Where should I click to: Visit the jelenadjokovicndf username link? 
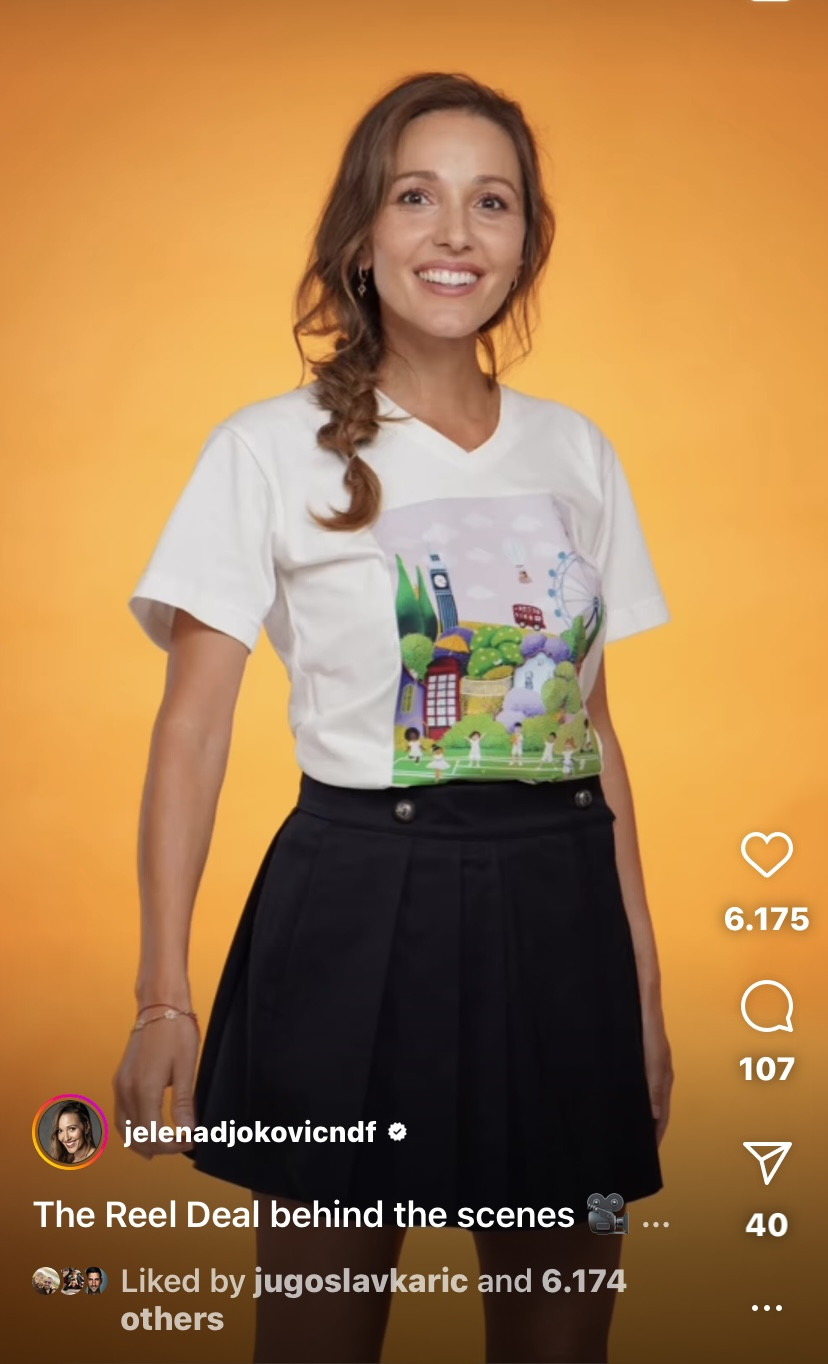pyautogui.click(x=249, y=1132)
